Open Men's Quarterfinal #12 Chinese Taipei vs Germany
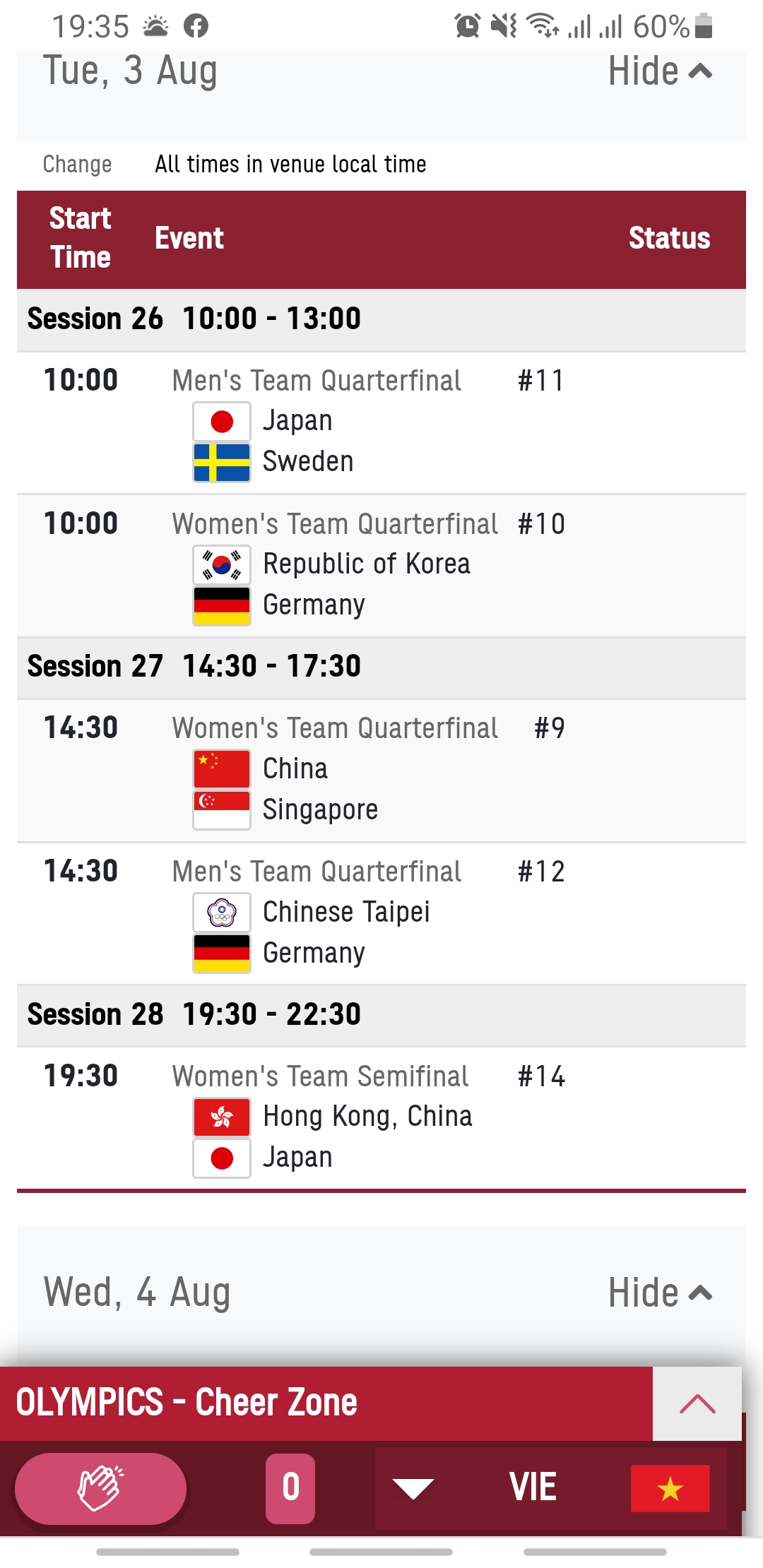 pos(381,914)
